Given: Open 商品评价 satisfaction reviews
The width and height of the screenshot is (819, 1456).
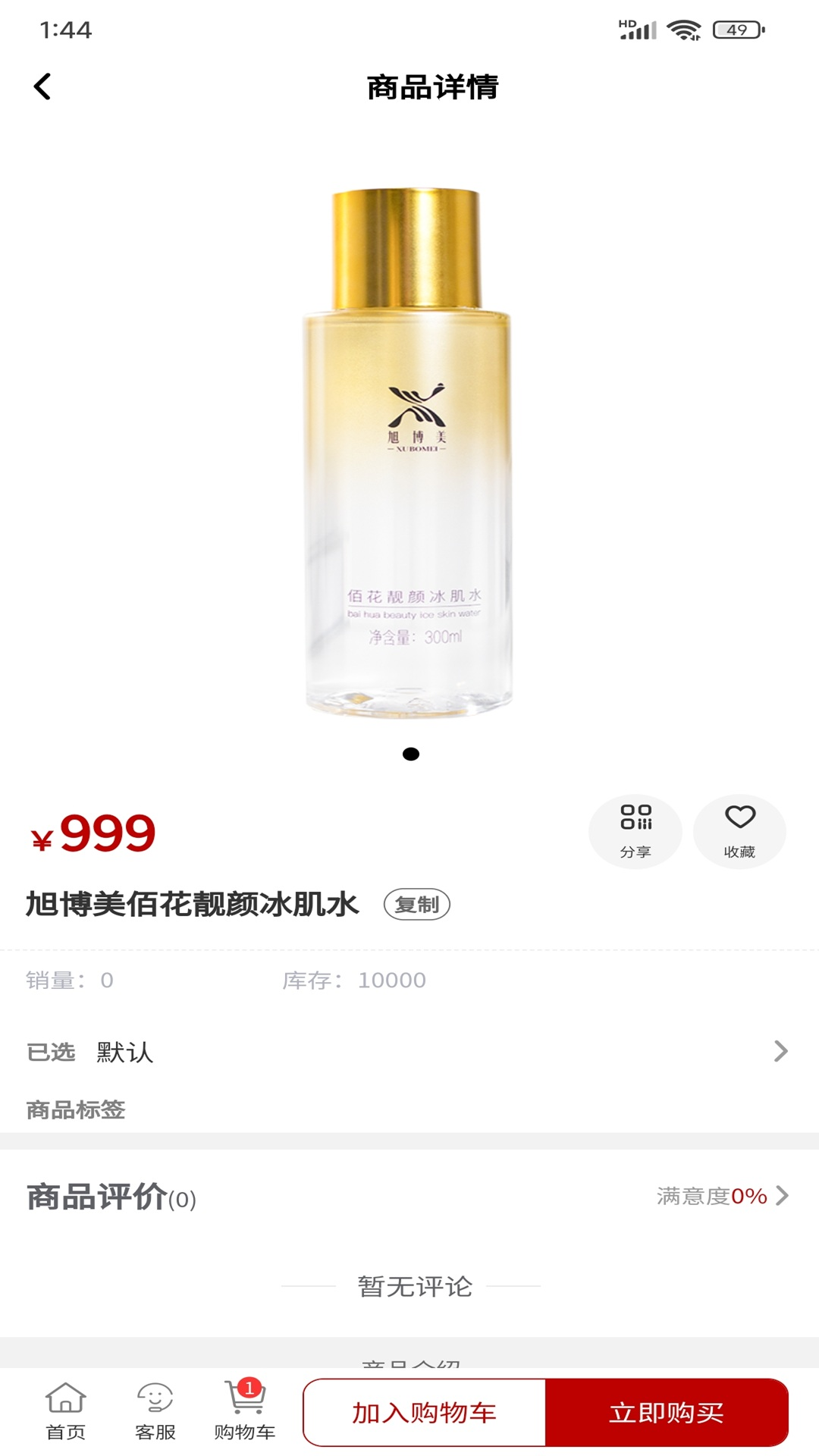Looking at the screenshot, I should [x=722, y=1197].
